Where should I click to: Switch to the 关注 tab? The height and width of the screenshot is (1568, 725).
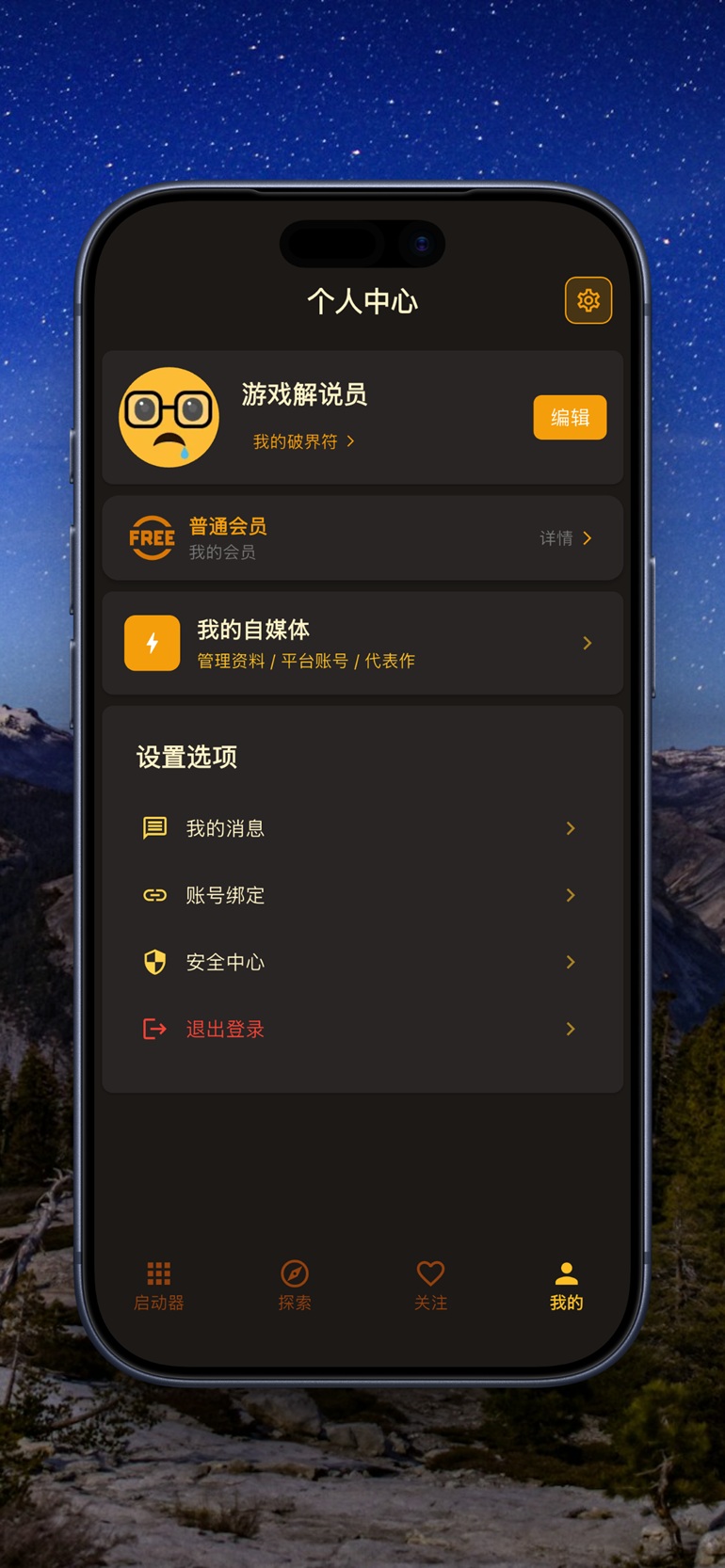[431, 1285]
